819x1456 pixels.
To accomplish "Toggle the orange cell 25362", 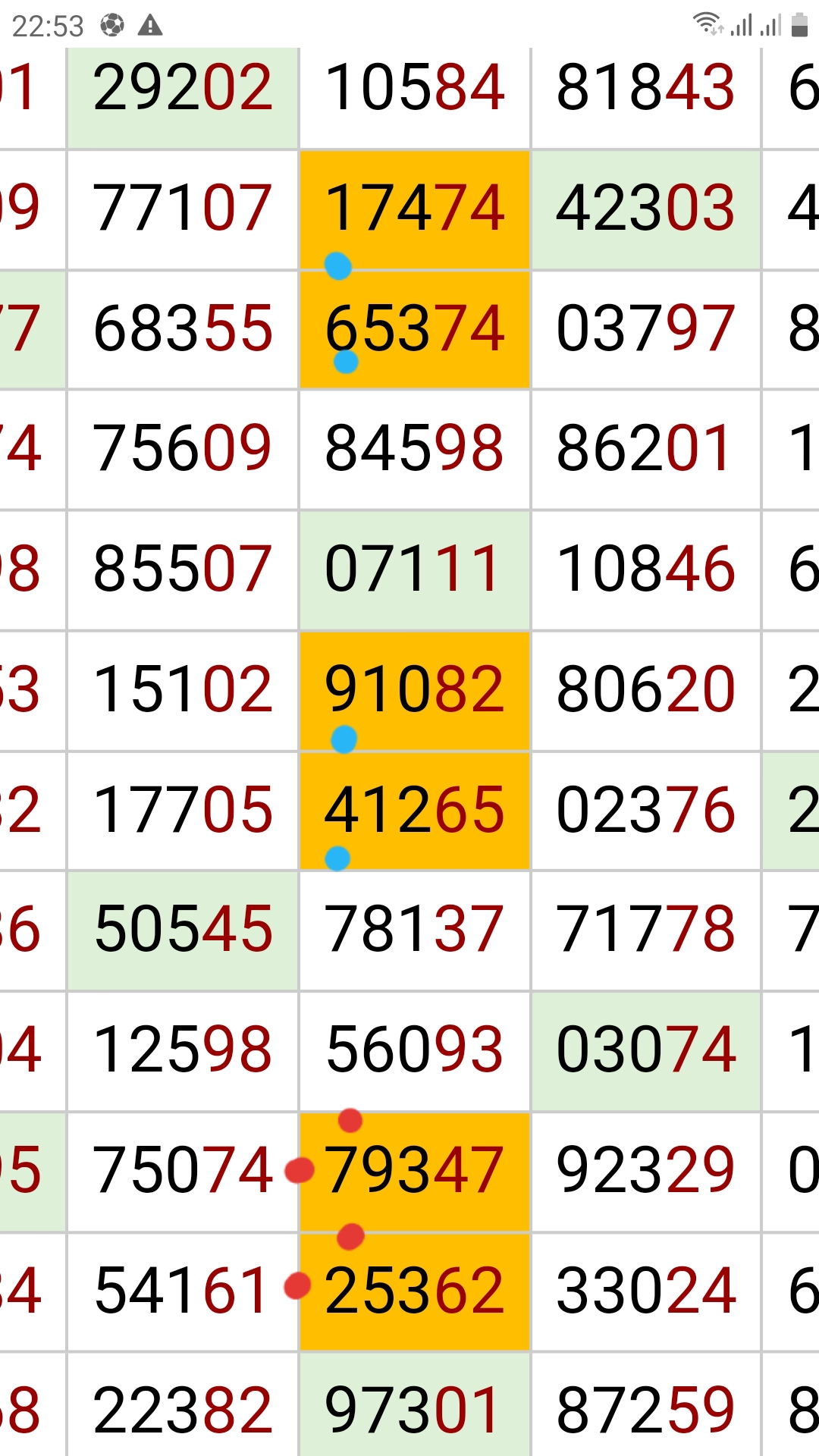I will (x=415, y=1292).
